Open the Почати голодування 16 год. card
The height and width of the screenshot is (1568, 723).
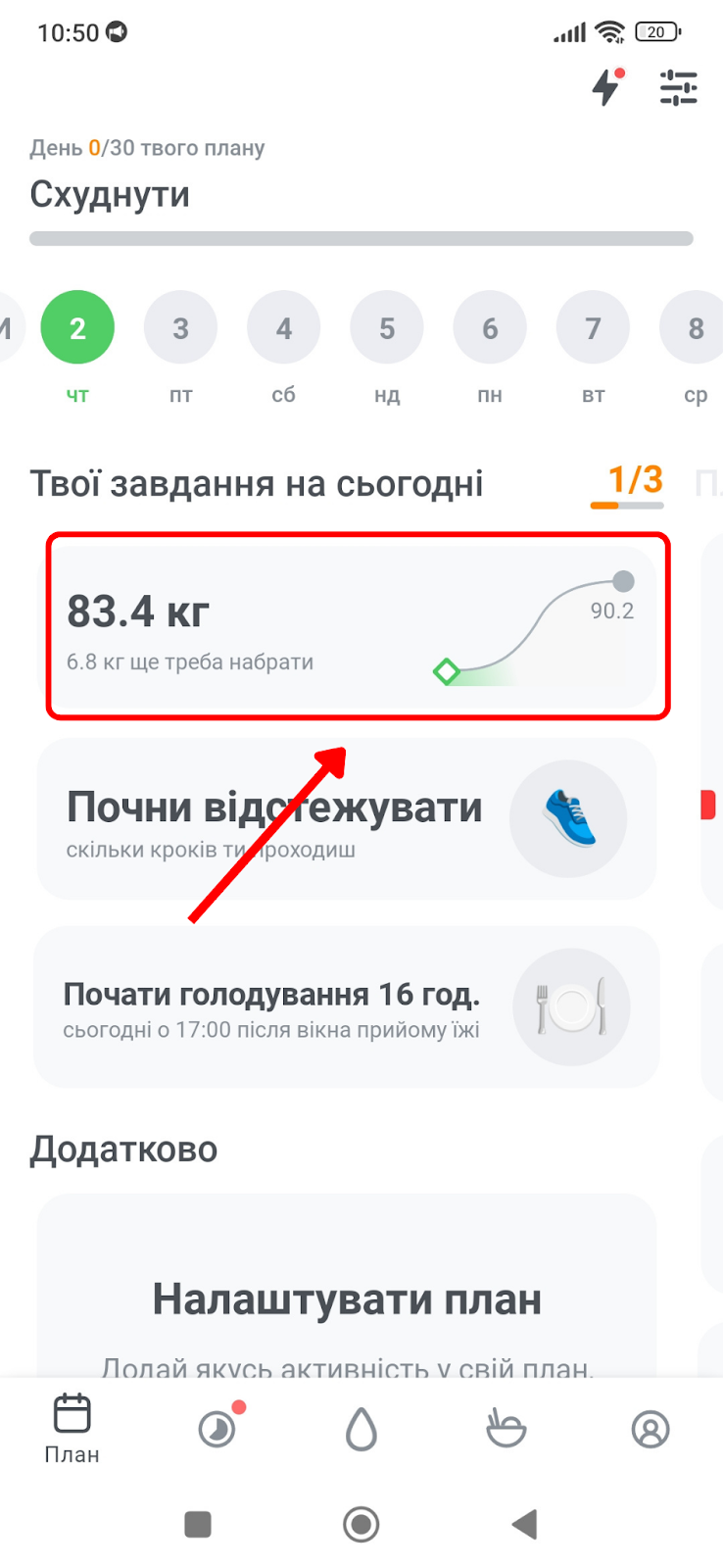(347, 1007)
